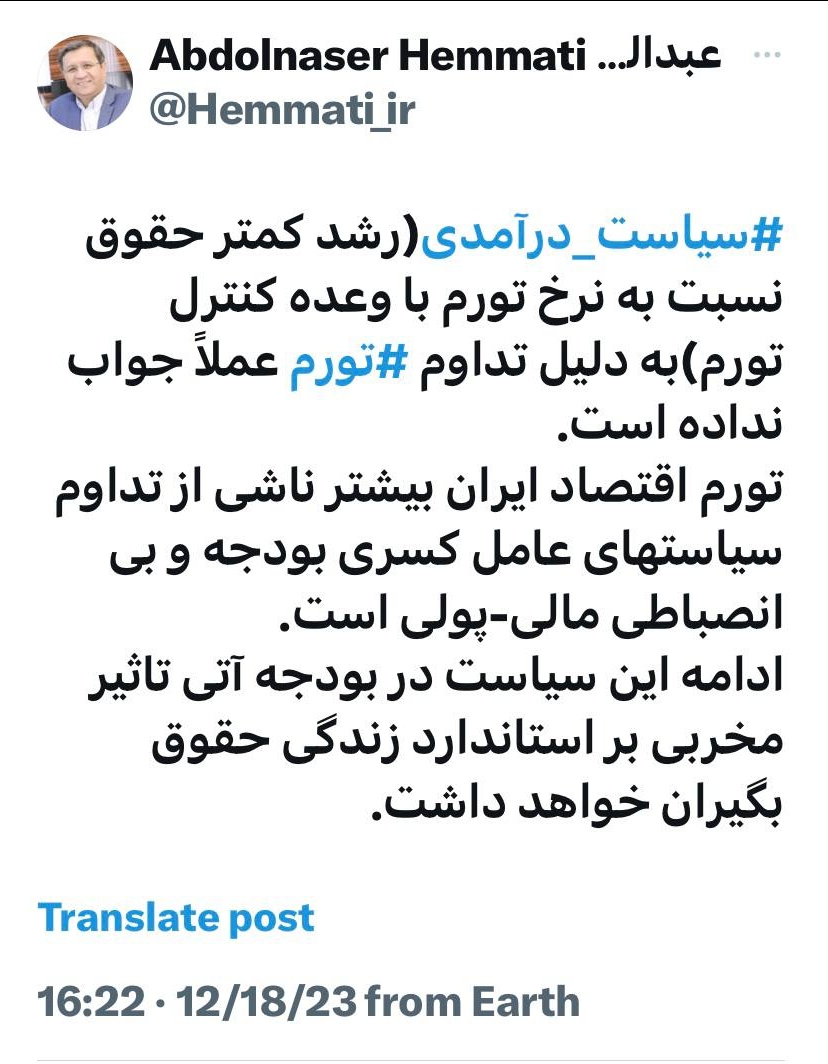The image size is (828, 1064).
Task: Open the @Hemmati_ir profile handle
Action: click(281, 110)
